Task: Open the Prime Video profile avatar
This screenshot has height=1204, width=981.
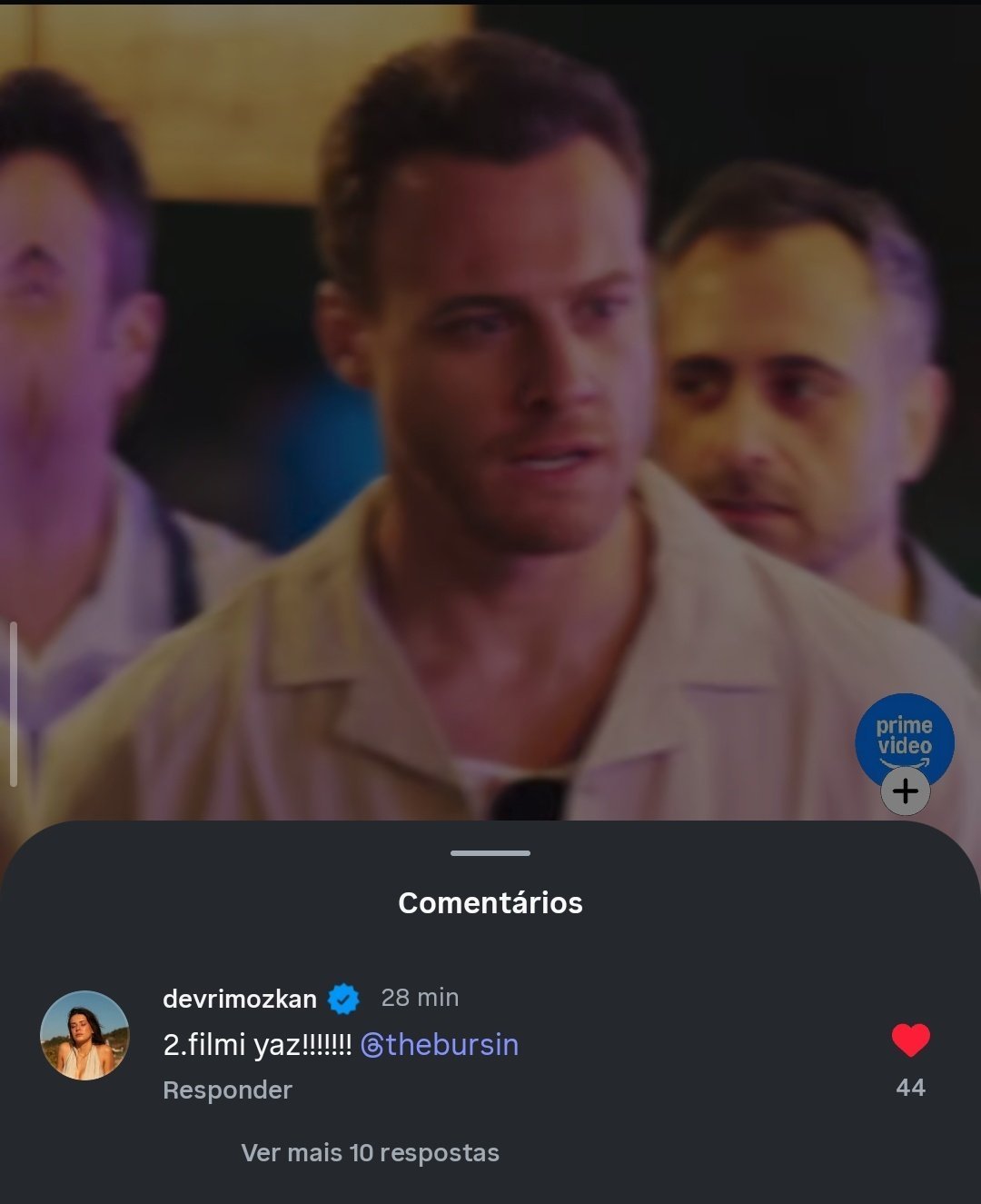Action: 905,736
